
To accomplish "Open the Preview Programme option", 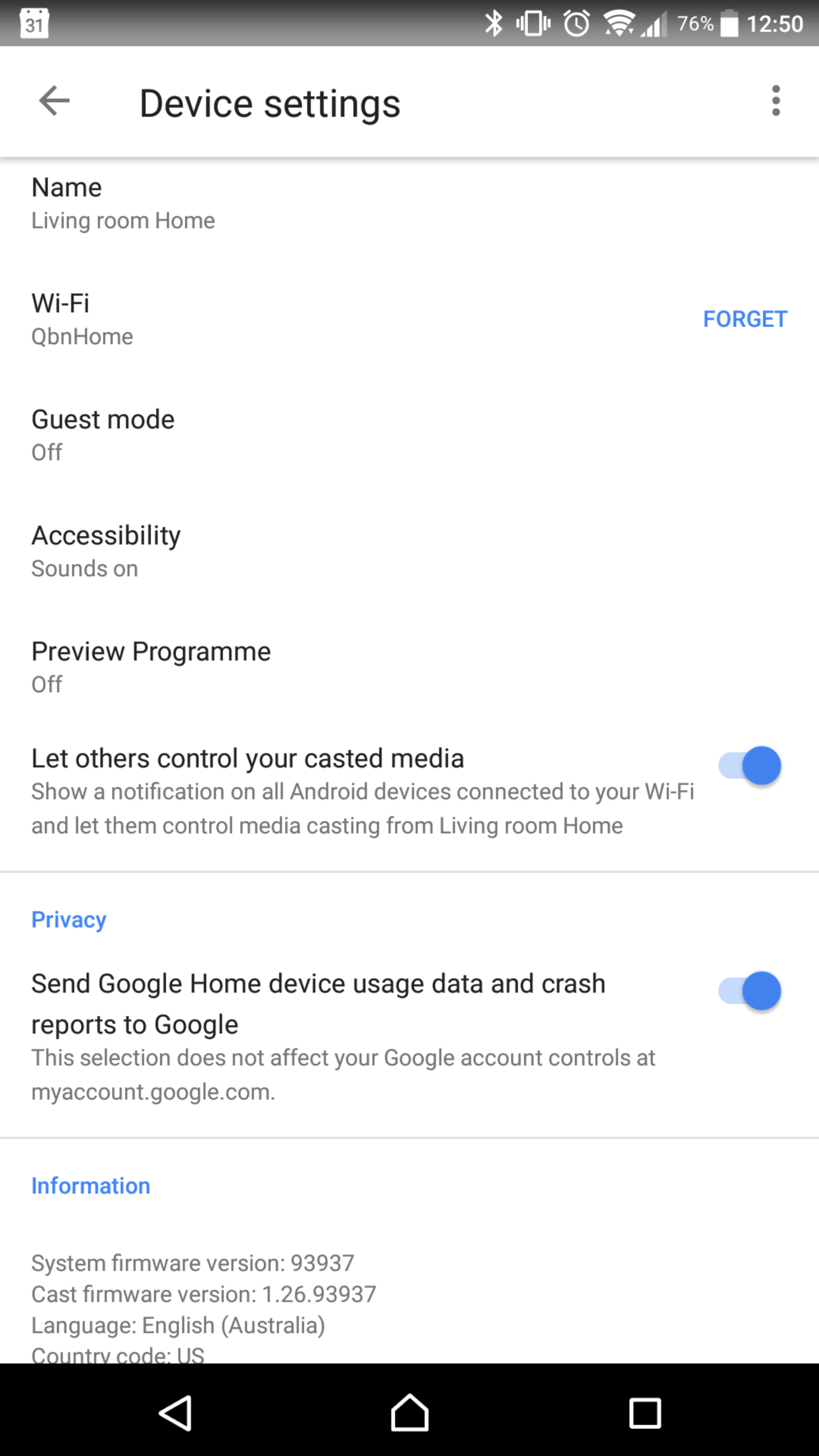I will [409, 667].
